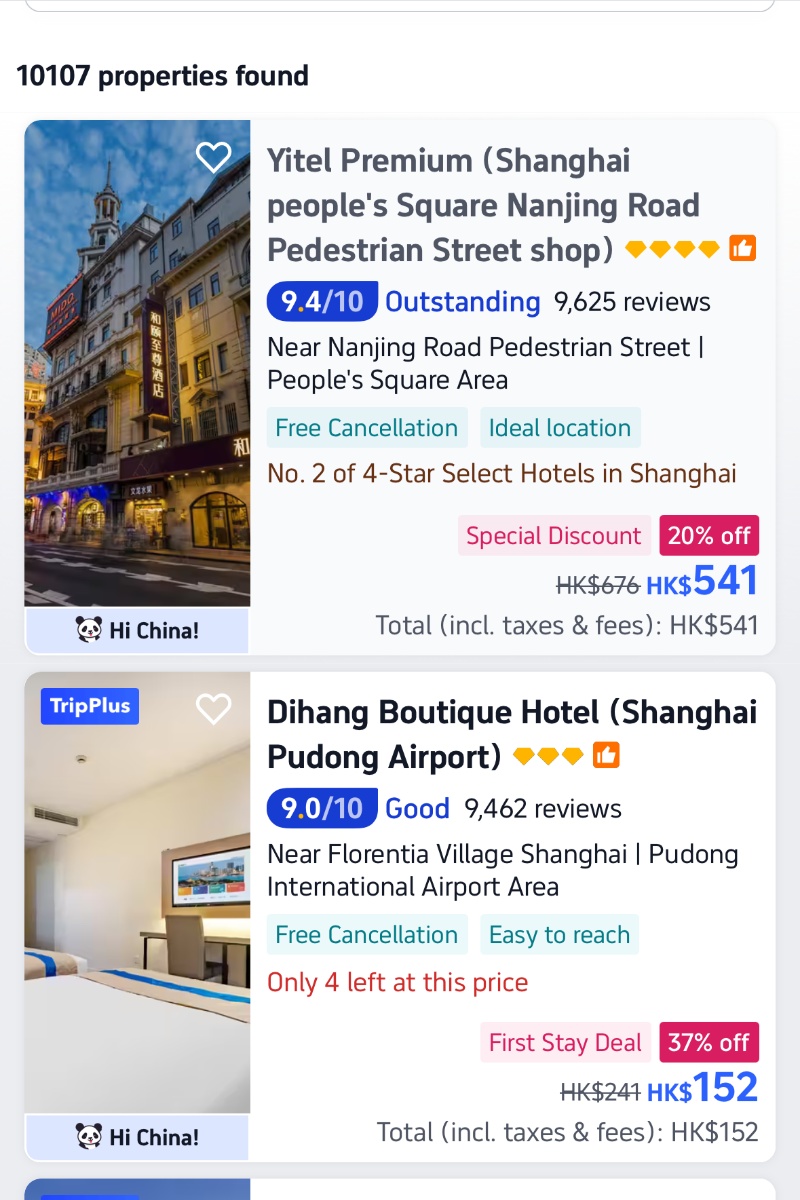The image size is (800, 1200).
Task: Open the Dihang Boutique Hotel listing
Action: [x=511, y=733]
